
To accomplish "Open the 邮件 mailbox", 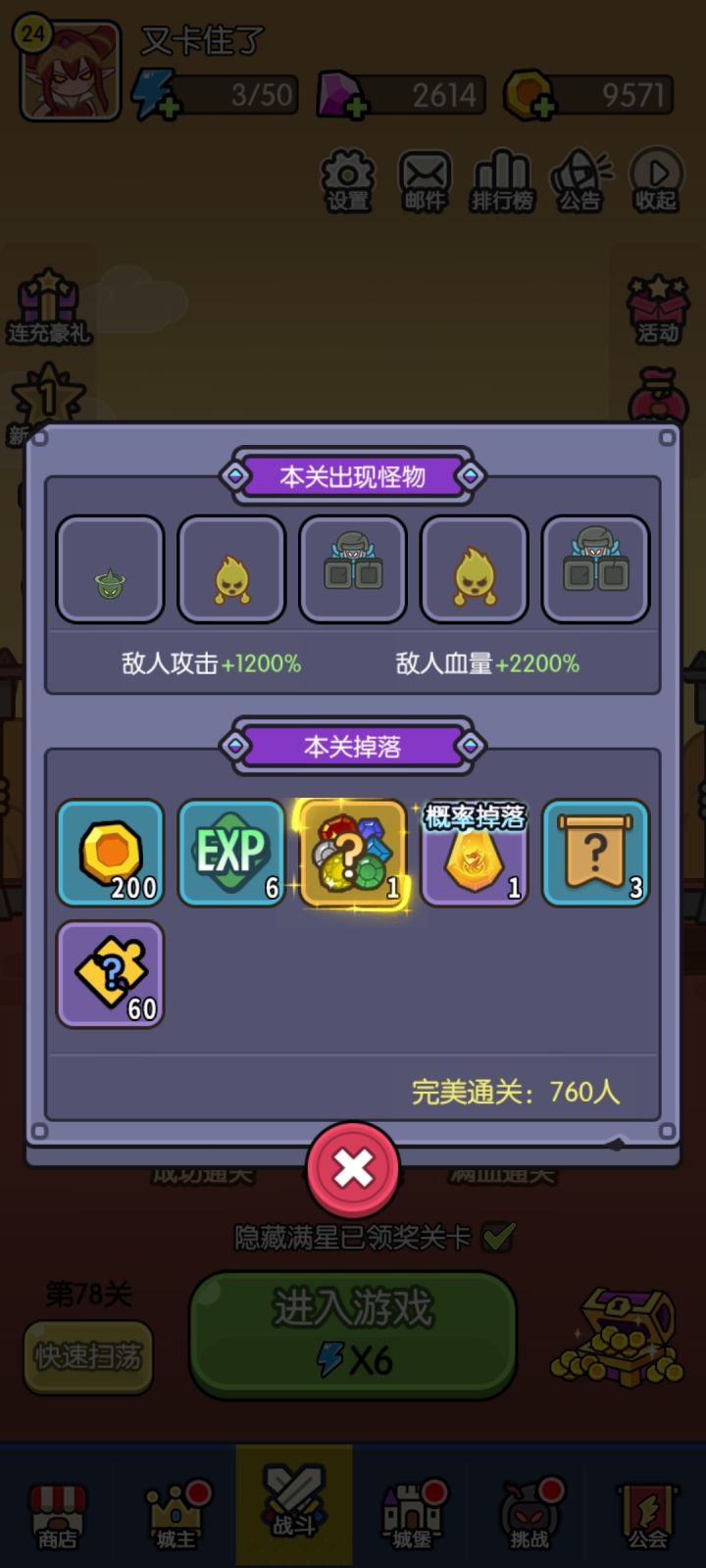I will point(424,181).
